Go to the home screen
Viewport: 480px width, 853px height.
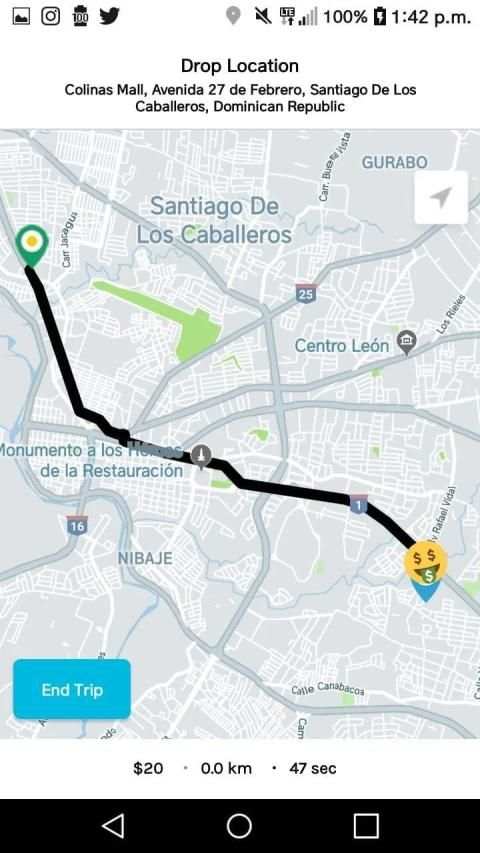point(239,826)
